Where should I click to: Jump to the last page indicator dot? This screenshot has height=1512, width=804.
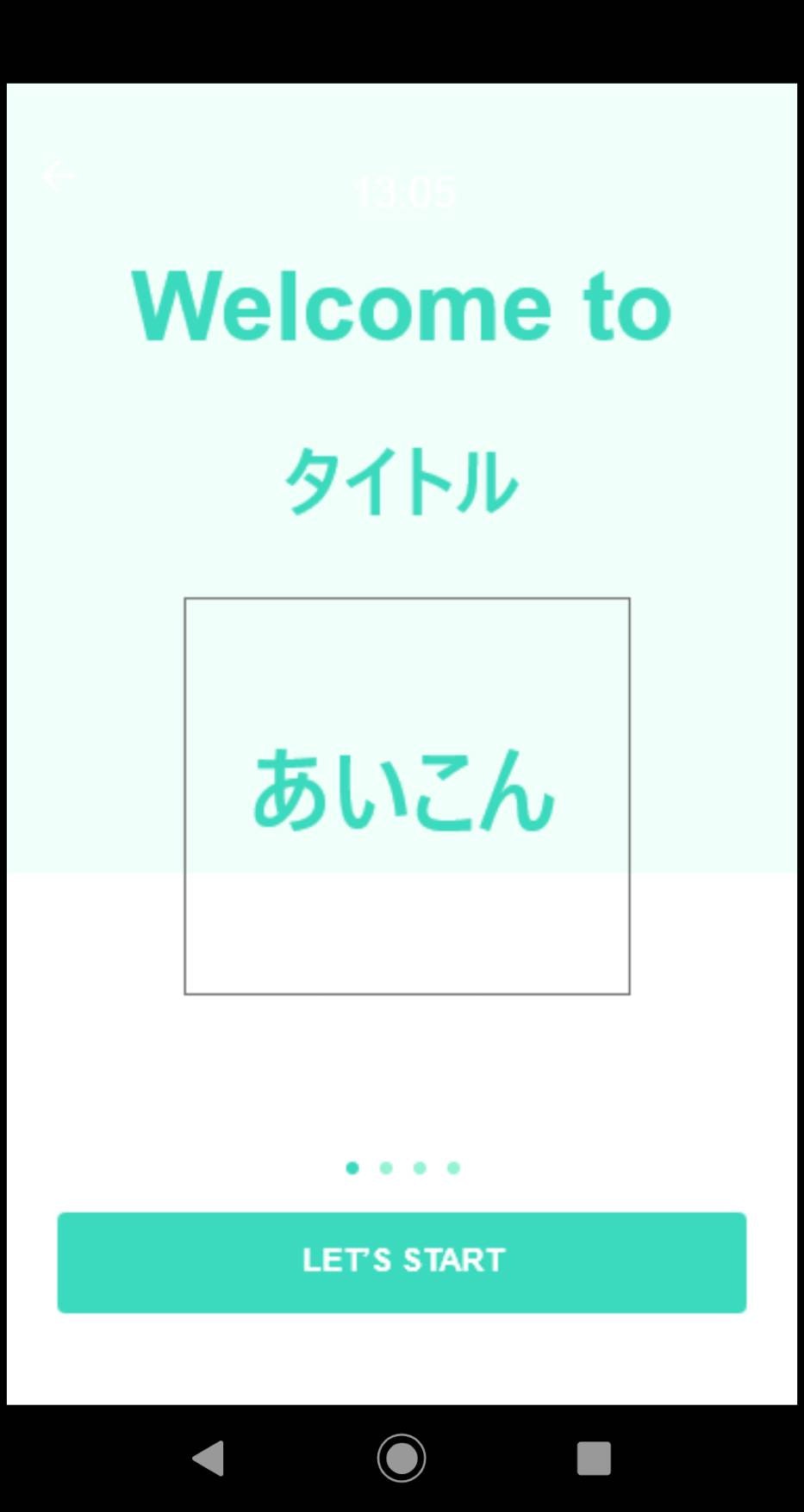tap(453, 1168)
